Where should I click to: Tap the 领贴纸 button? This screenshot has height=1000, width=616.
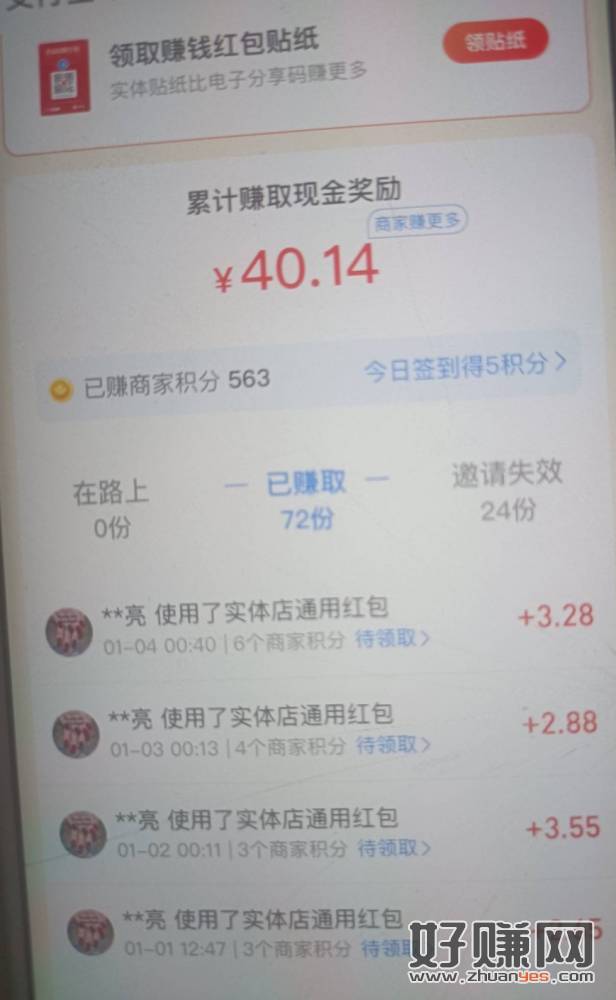(x=495, y=41)
